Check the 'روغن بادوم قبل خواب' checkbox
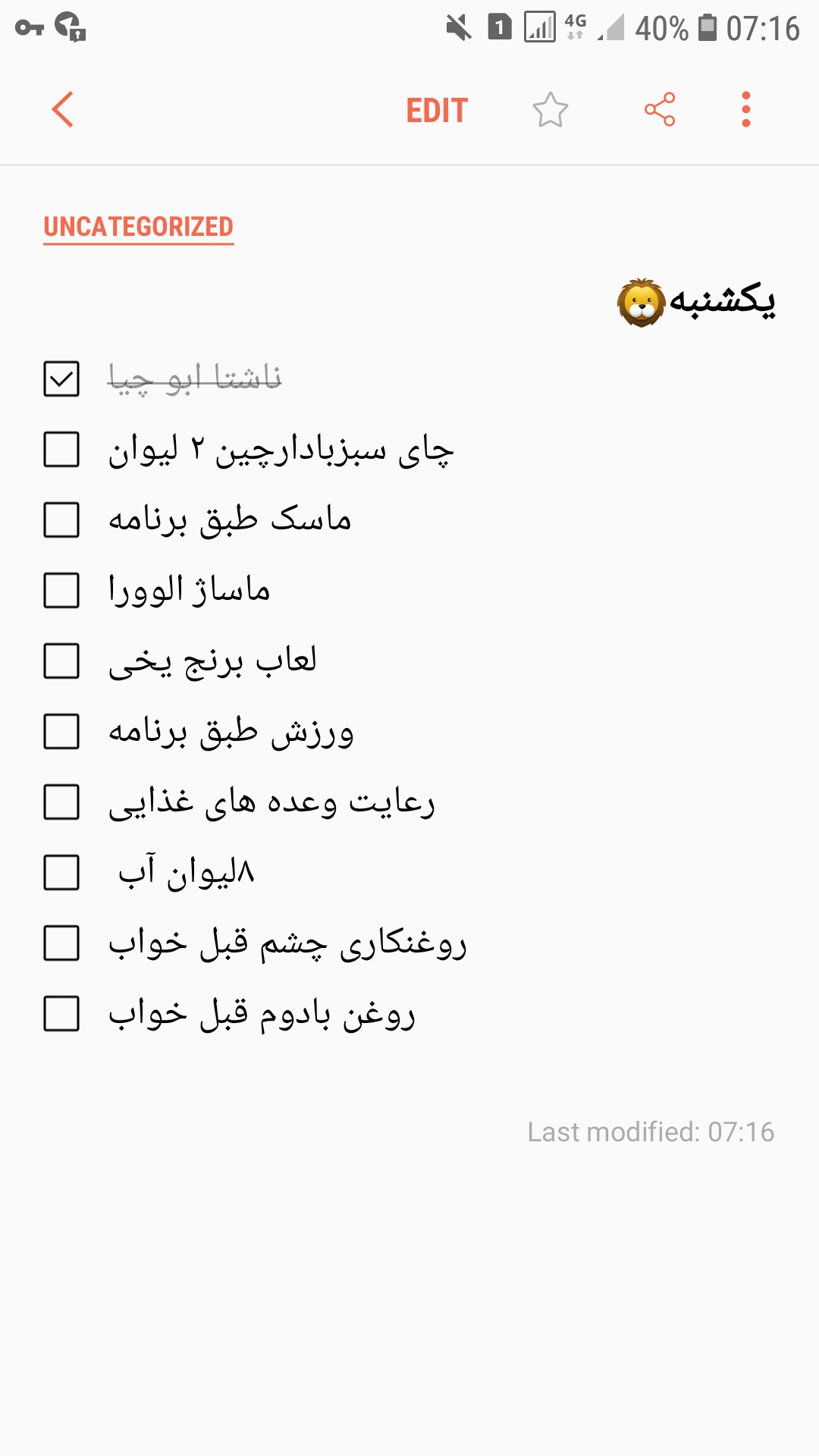 61,1014
